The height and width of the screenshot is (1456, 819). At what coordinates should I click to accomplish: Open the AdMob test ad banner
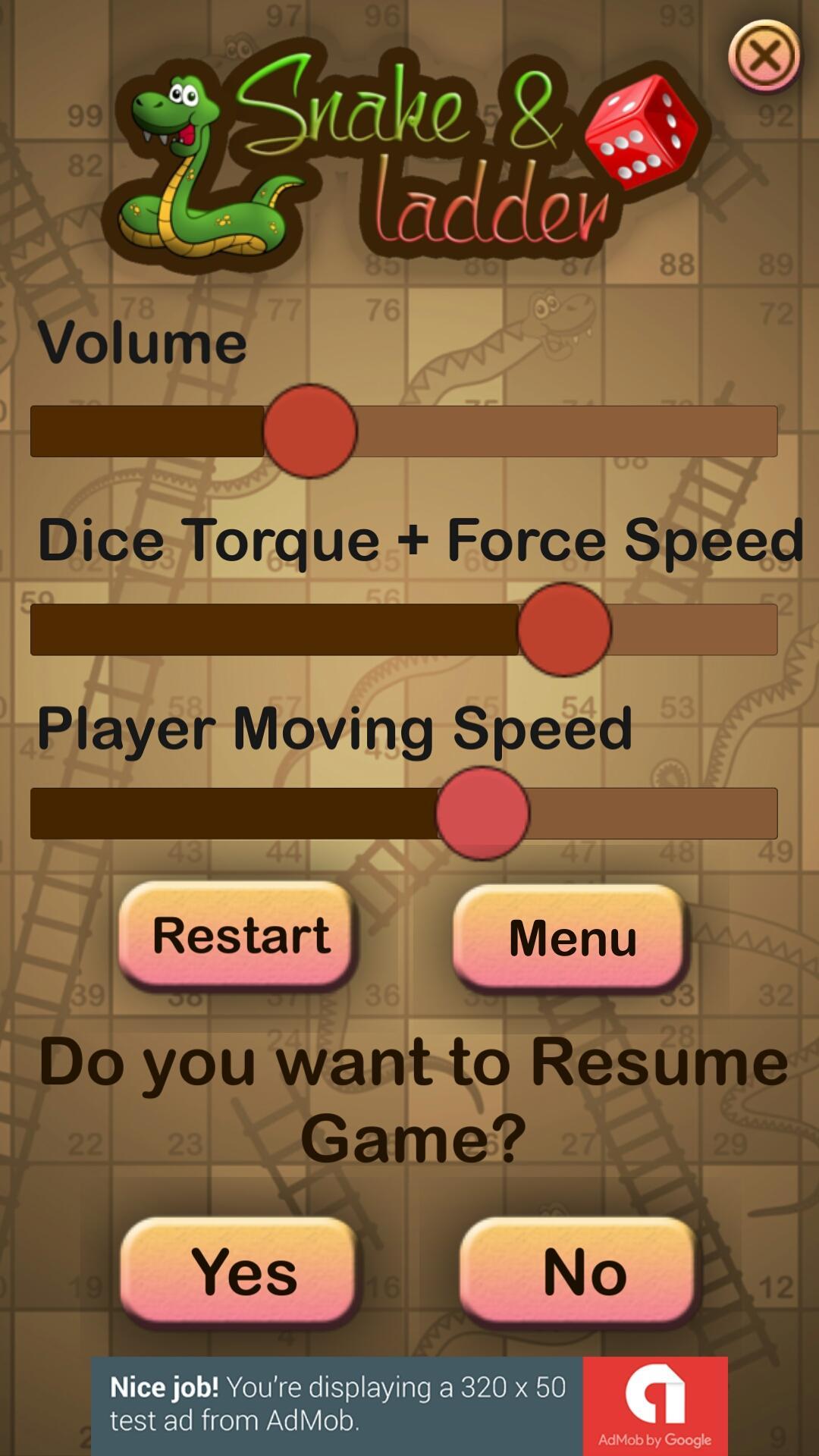(409, 1405)
